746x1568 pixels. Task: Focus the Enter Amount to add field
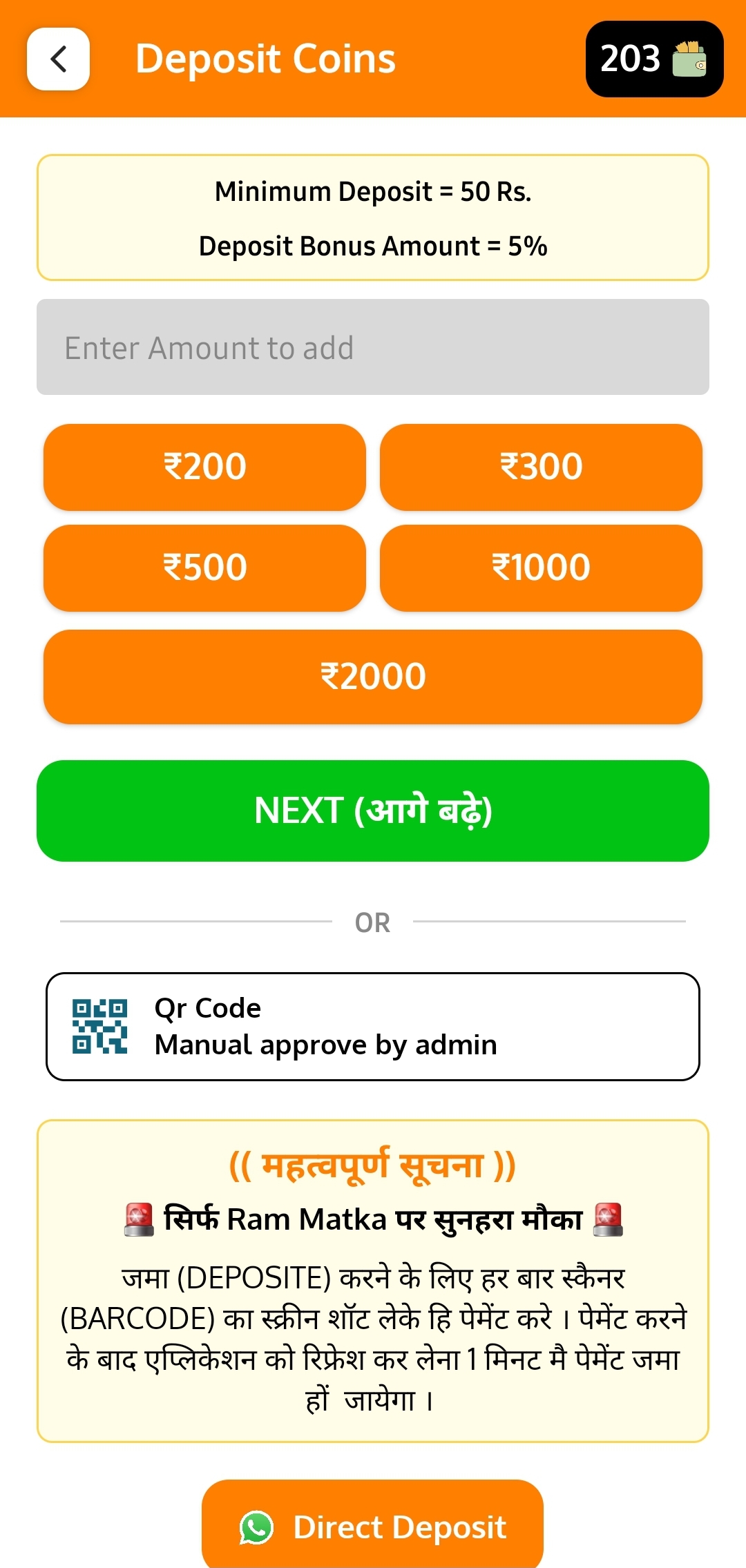pyautogui.click(x=373, y=347)
